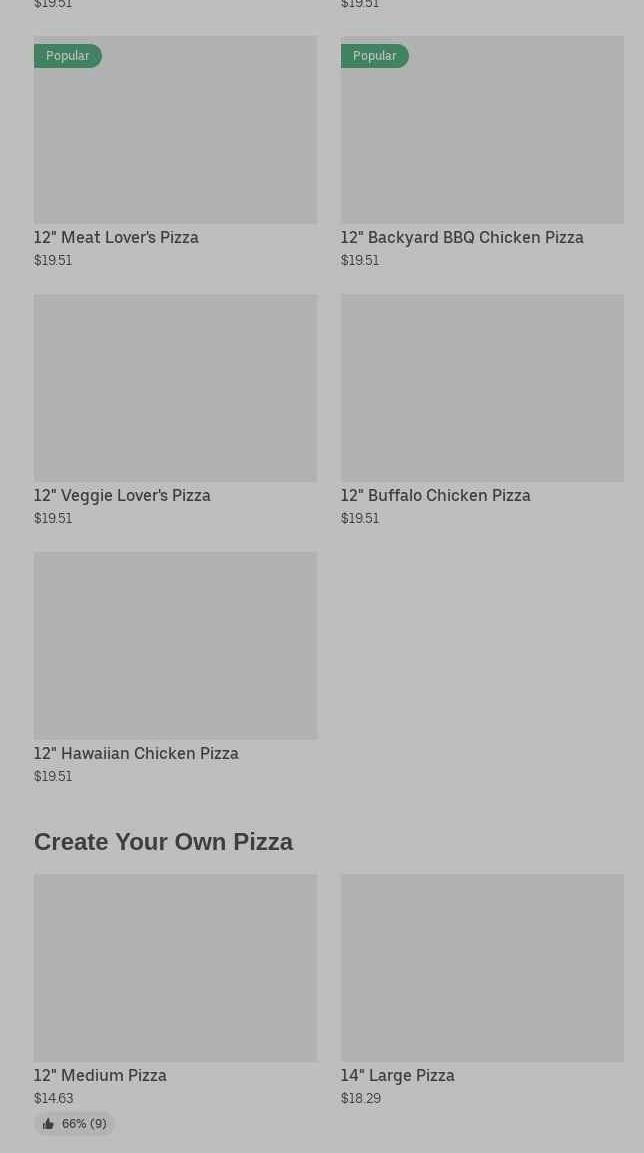Image resolution: width=644 pixels, height=1153 pixels.
Task: Open the 12" Hawaiian Chicken Pizza
Action: (x=175, y=668)
